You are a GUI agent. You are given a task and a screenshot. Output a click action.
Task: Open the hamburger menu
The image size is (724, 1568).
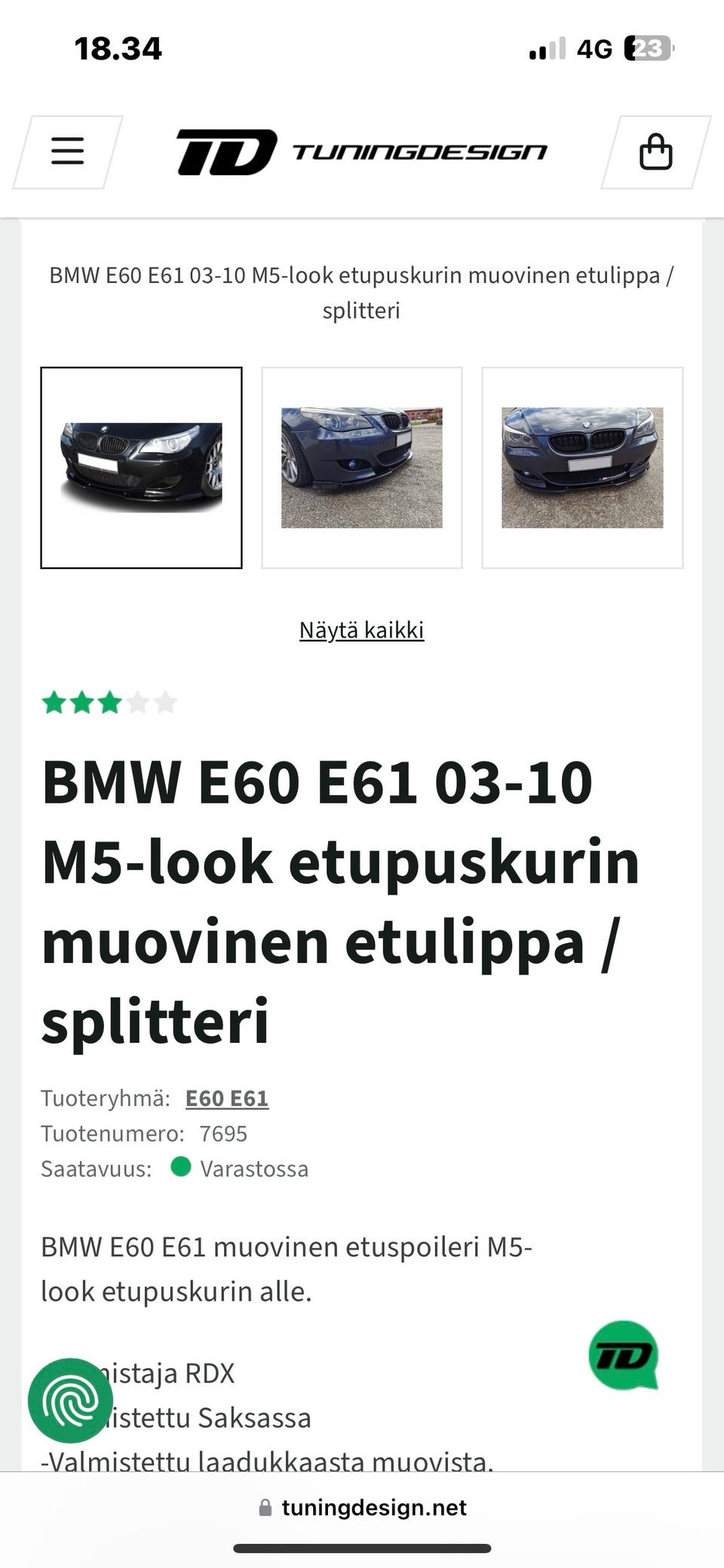[x=67, y=152]
